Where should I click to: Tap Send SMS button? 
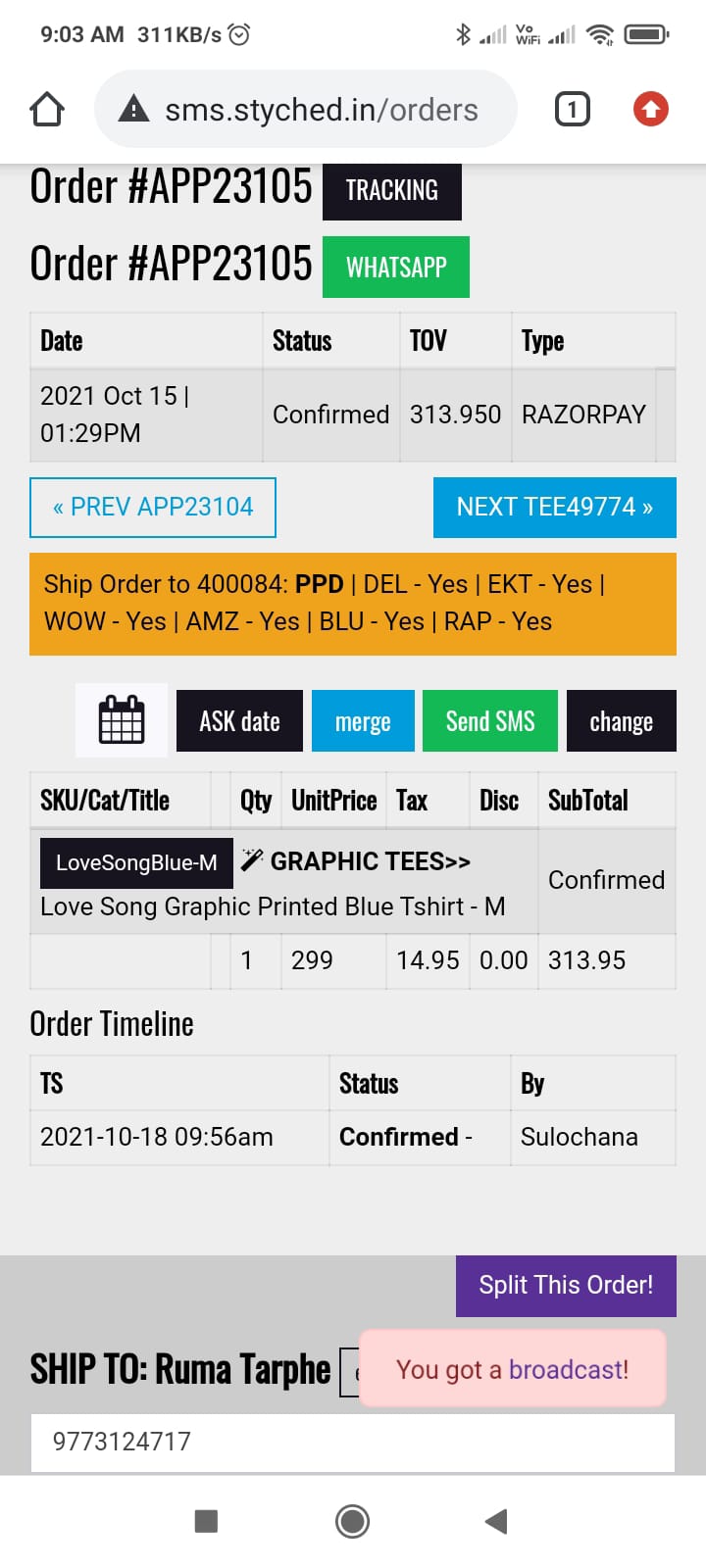[x=490, y=721]
